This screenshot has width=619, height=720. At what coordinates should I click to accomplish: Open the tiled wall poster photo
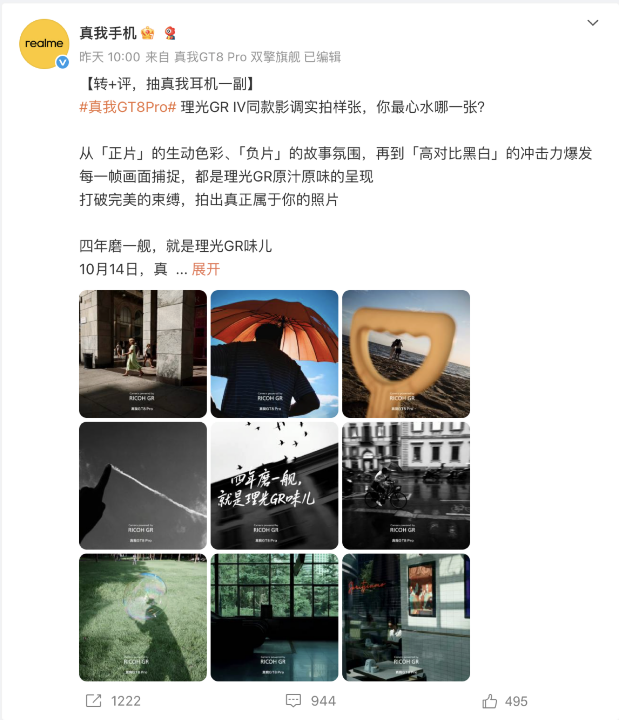tap(406, 617)
